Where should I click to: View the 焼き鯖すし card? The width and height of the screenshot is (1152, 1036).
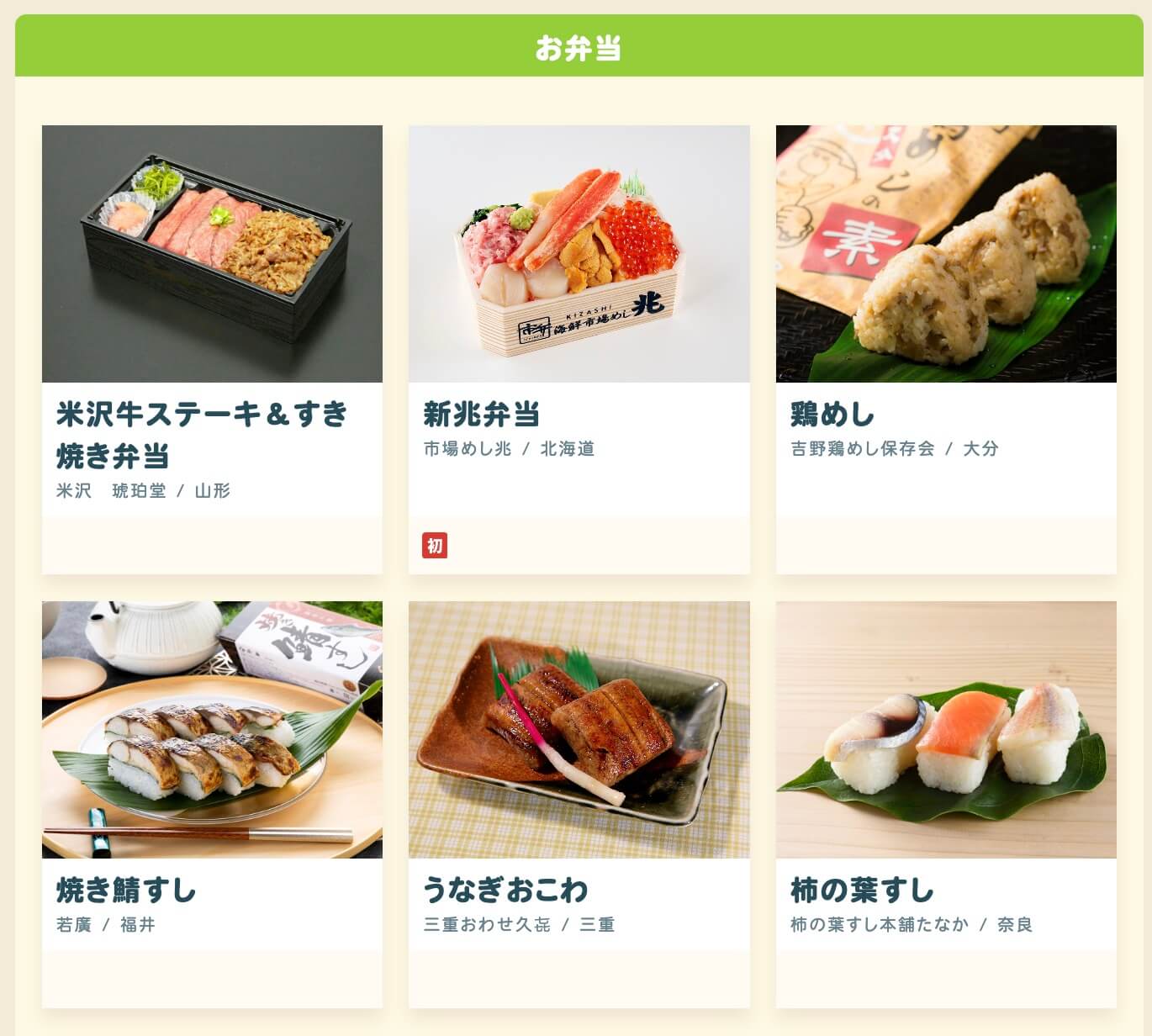coord(212,805)
